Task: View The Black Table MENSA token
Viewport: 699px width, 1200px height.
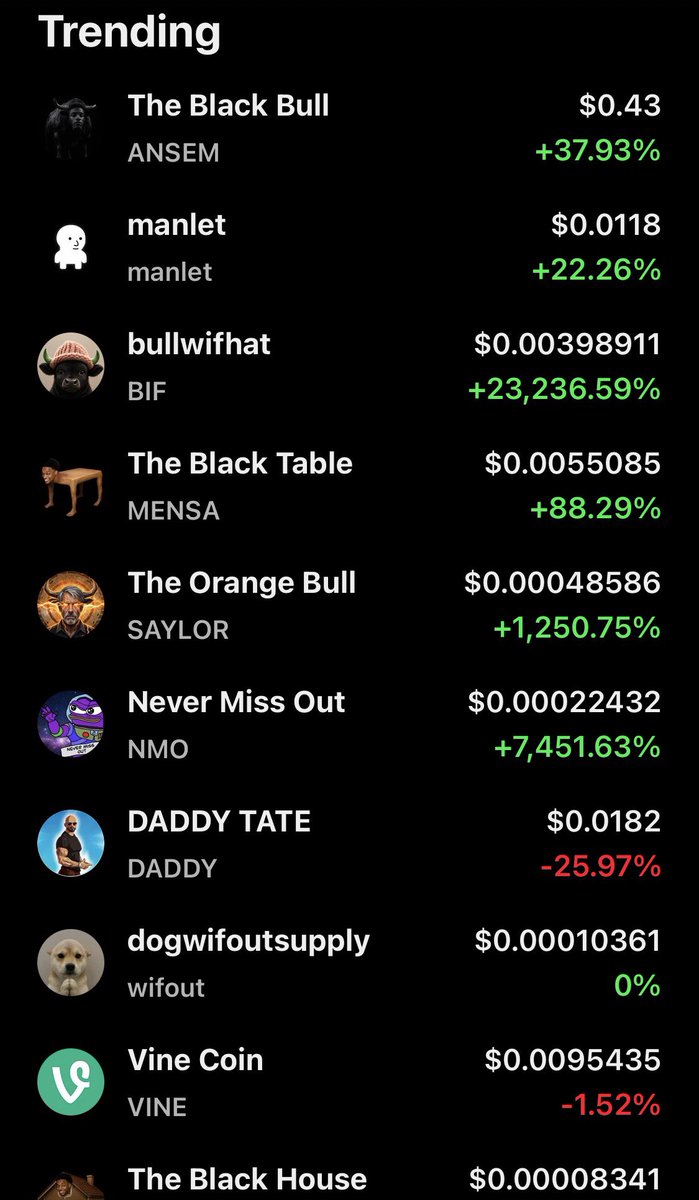Action: pyautogui.click(x=349, y=486)
